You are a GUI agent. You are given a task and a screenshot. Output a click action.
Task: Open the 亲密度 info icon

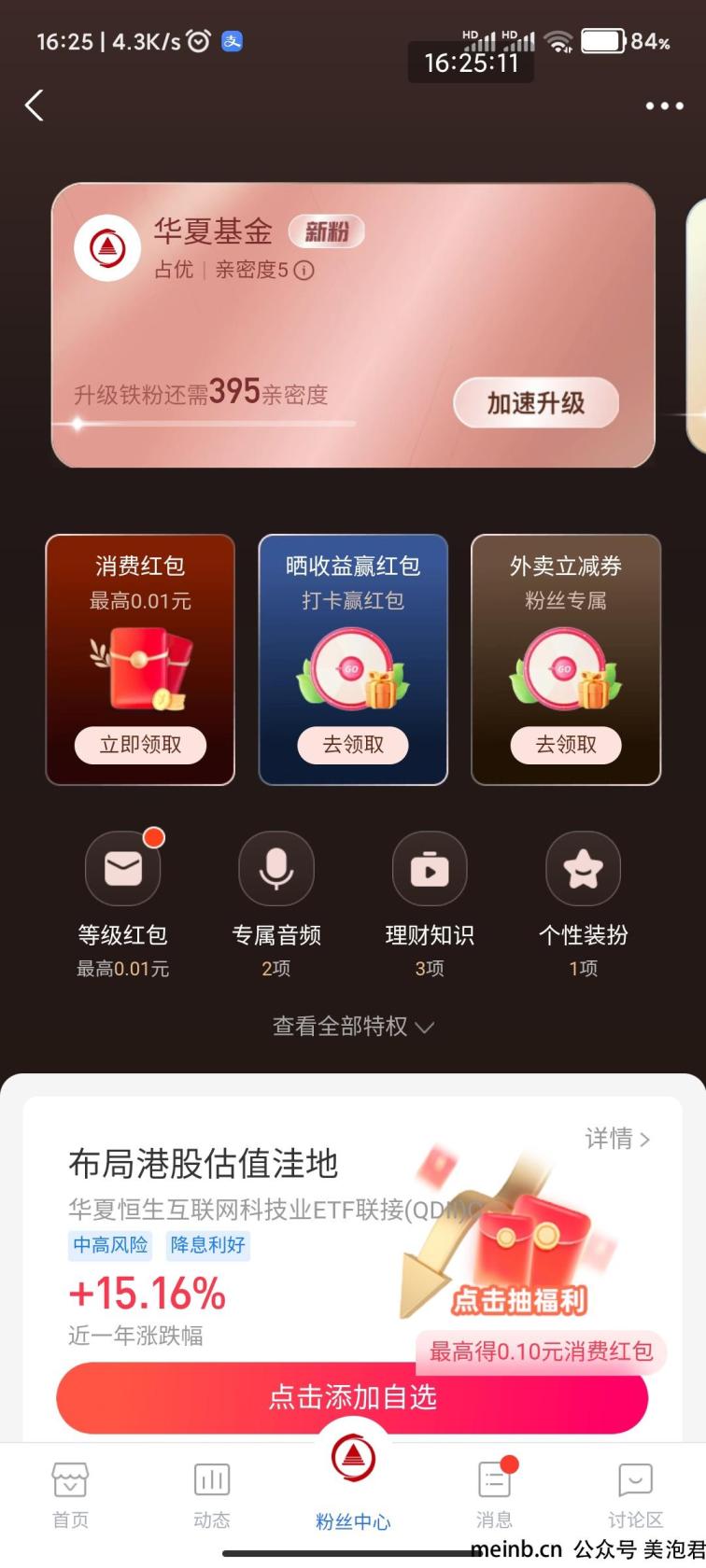click(x=304, y=271)
